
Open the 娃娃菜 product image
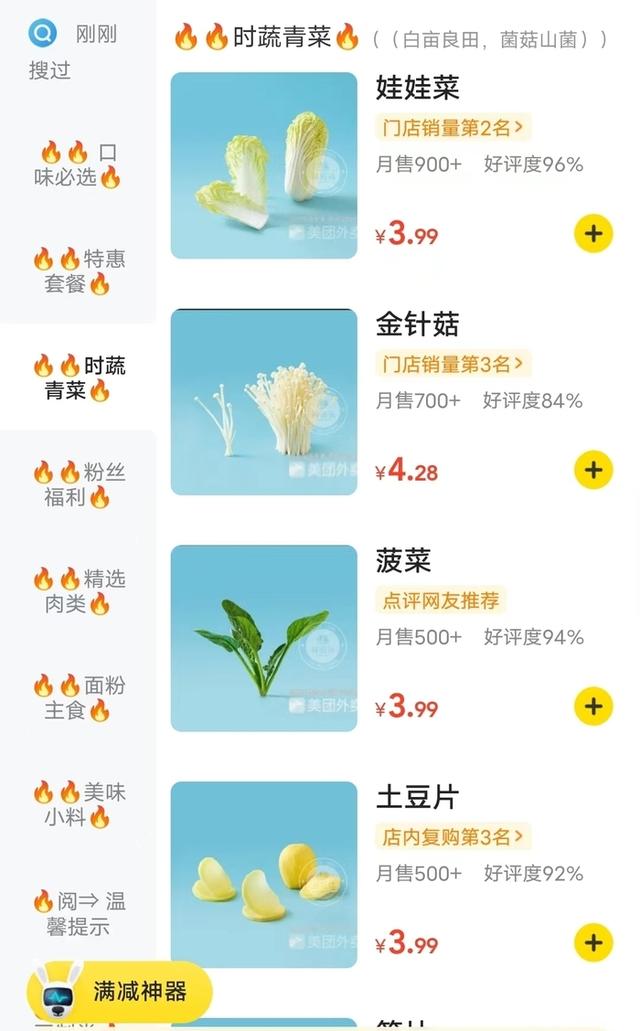(264, 166)
